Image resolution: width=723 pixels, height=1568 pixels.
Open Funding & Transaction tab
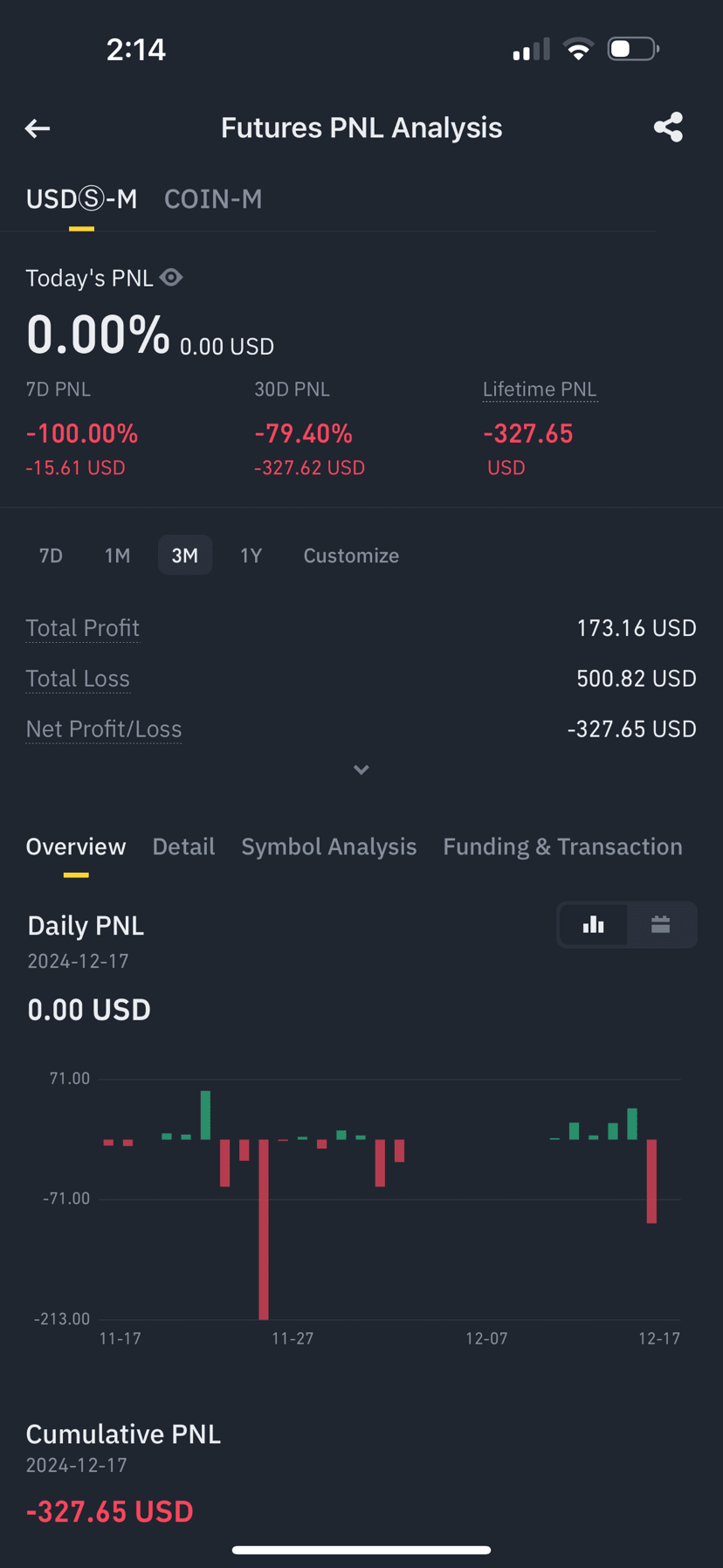562,846
